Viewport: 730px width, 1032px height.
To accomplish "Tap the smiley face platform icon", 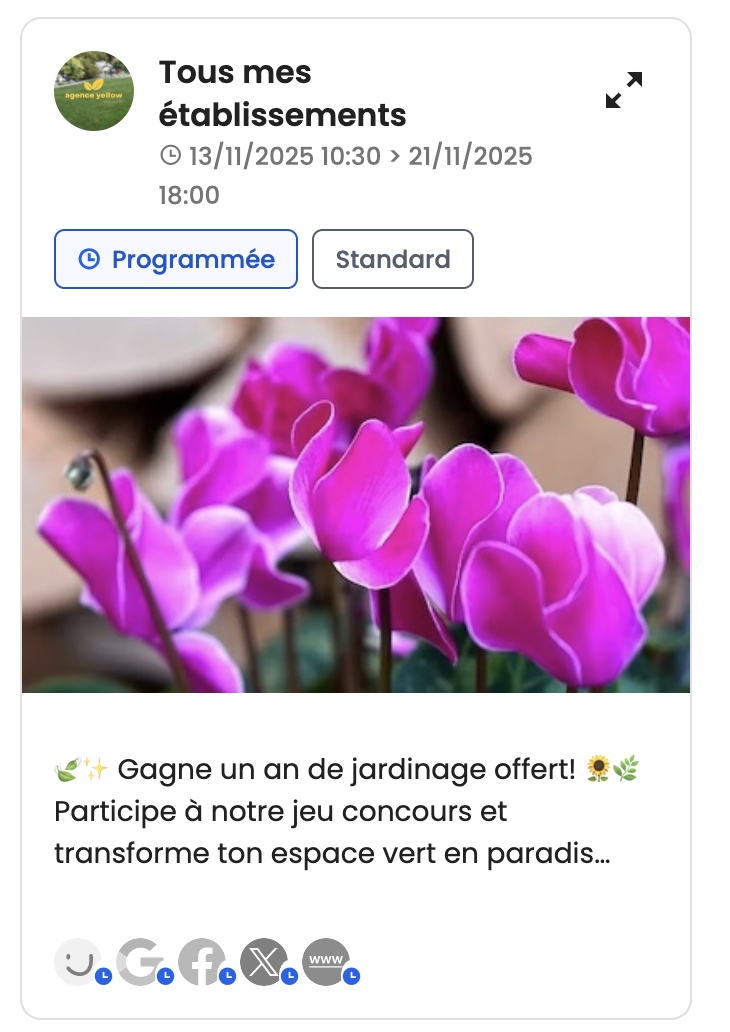I will click(78, 962).
